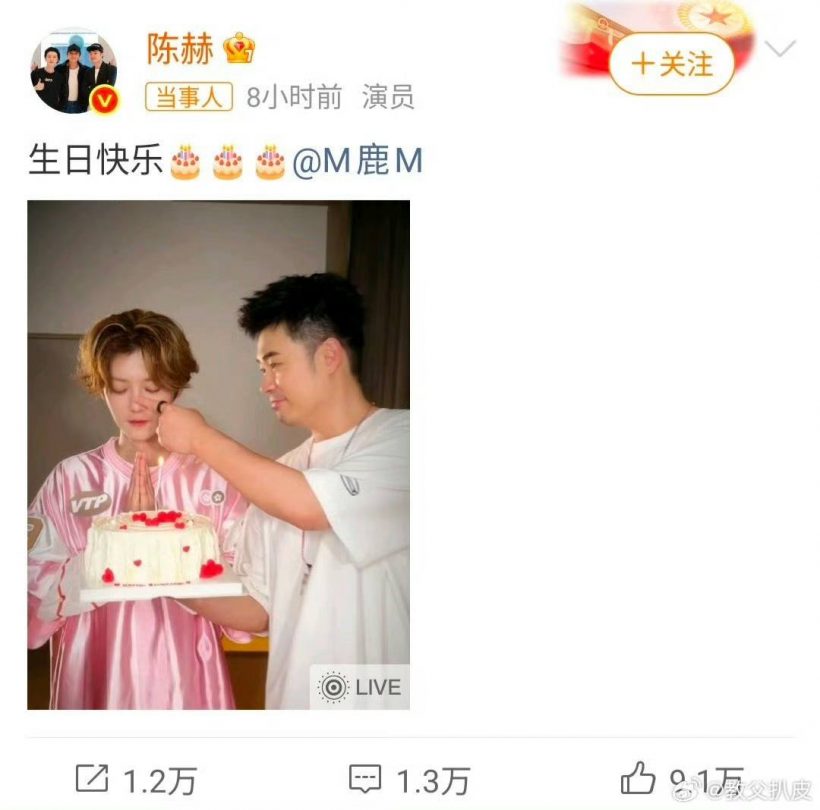Open the comments with 1.3万 replies
The height and width of the screenshot is (810, 820).
click(408, 778)
